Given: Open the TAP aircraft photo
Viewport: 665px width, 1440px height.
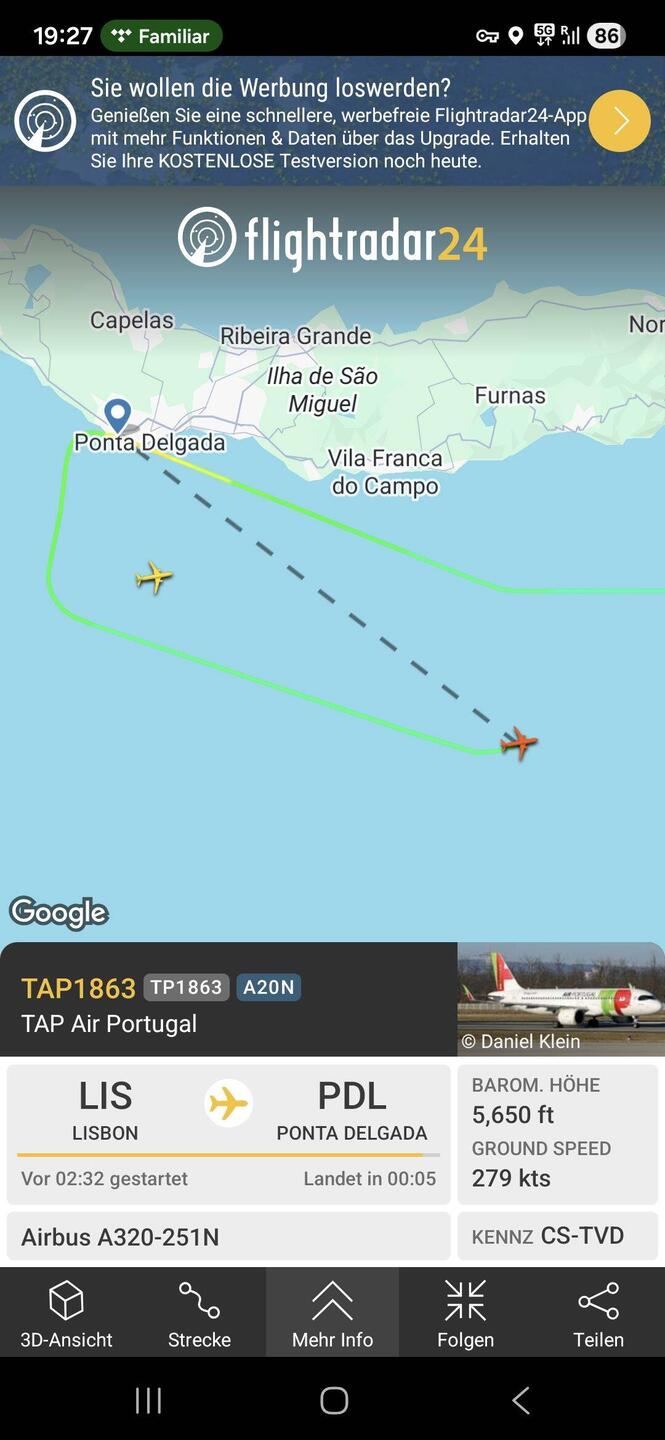Looking at the screenshot, I should click(x=560, y=998).
